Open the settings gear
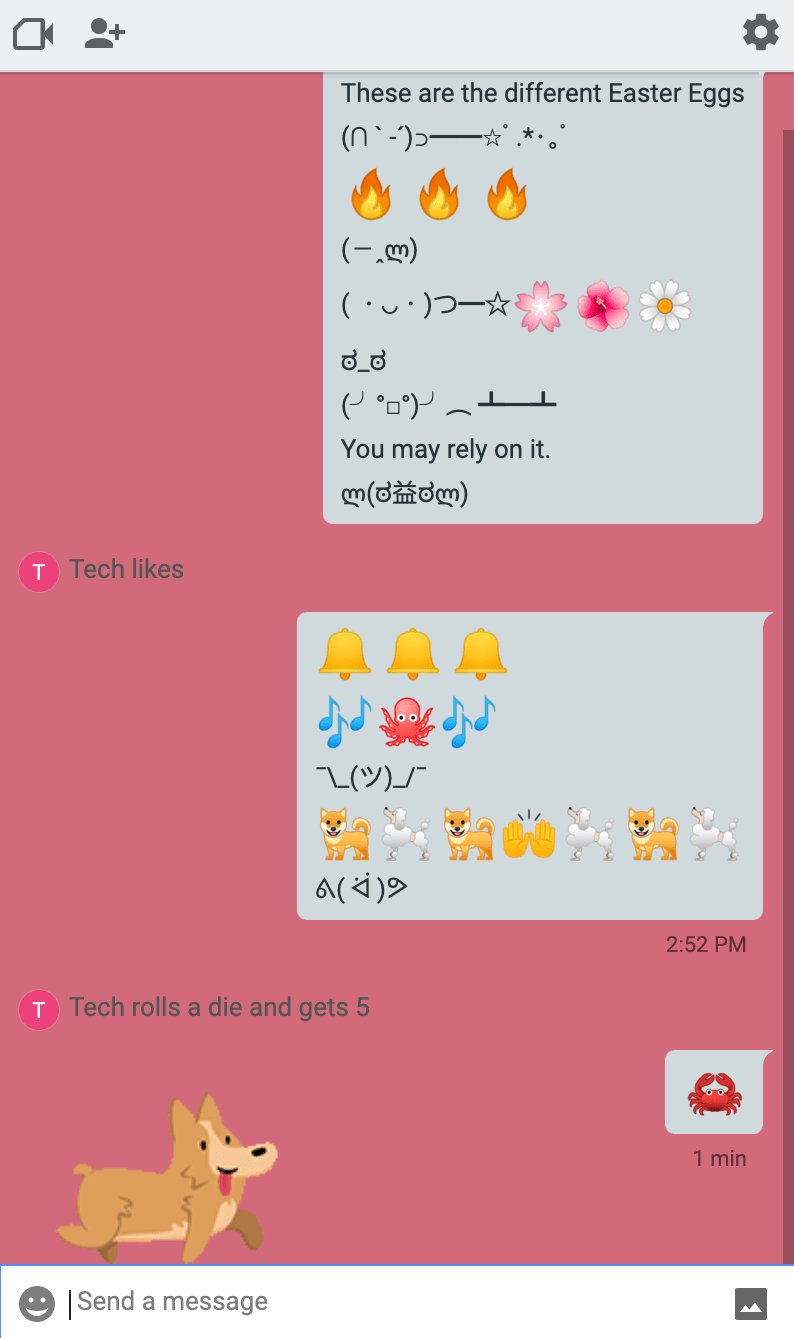794x1338 pixels. tap(760, 33)
